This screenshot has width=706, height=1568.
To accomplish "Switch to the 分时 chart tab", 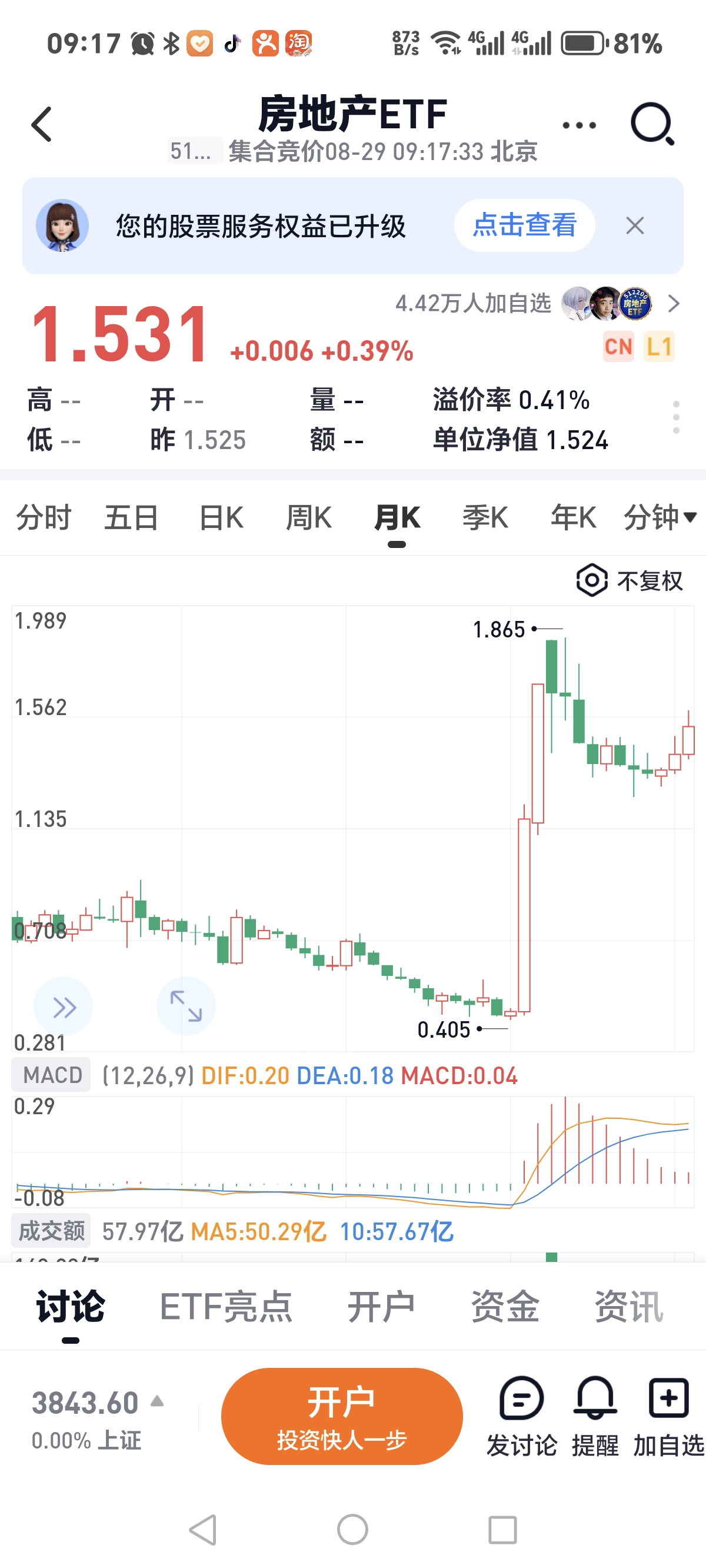I will coord(44,518).
